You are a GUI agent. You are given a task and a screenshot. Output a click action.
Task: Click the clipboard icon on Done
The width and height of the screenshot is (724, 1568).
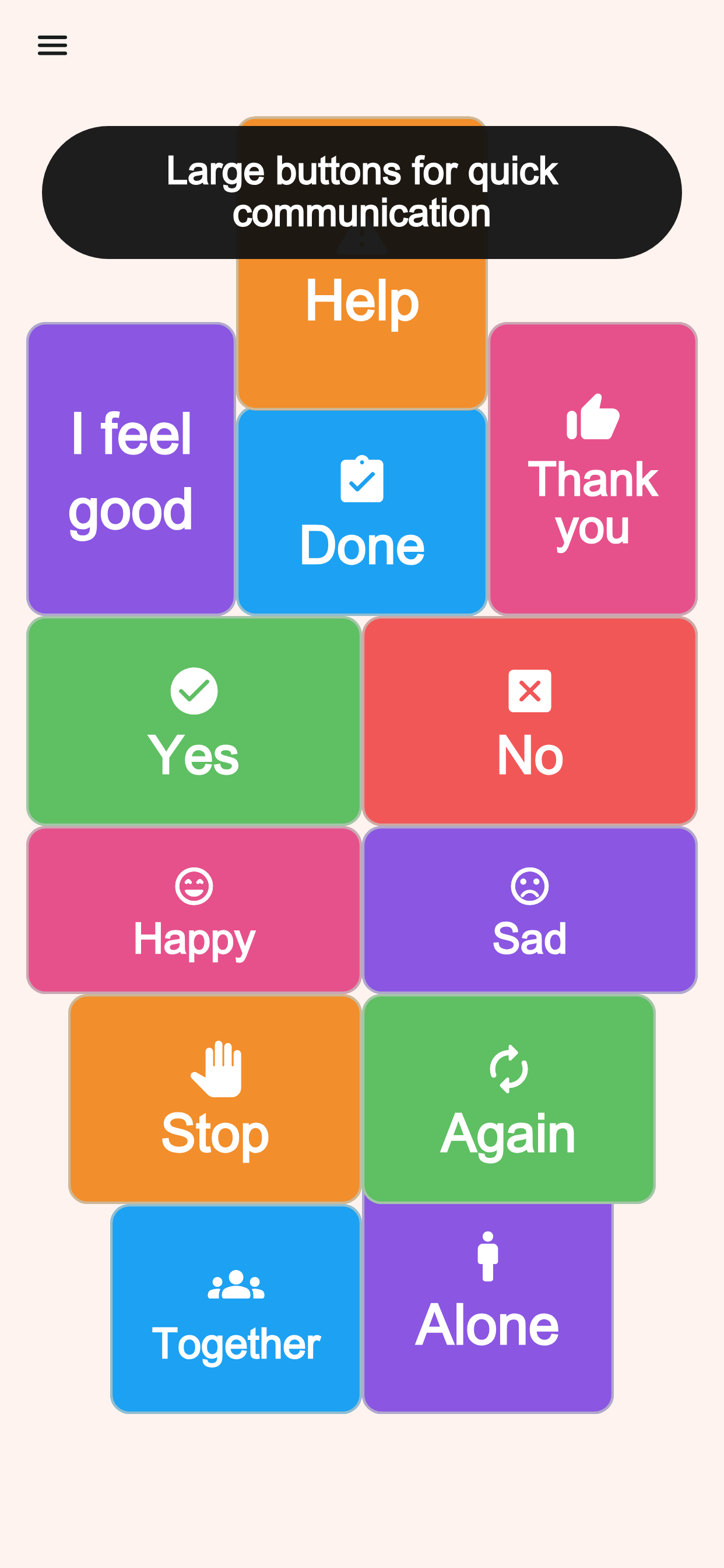point(362,481)
